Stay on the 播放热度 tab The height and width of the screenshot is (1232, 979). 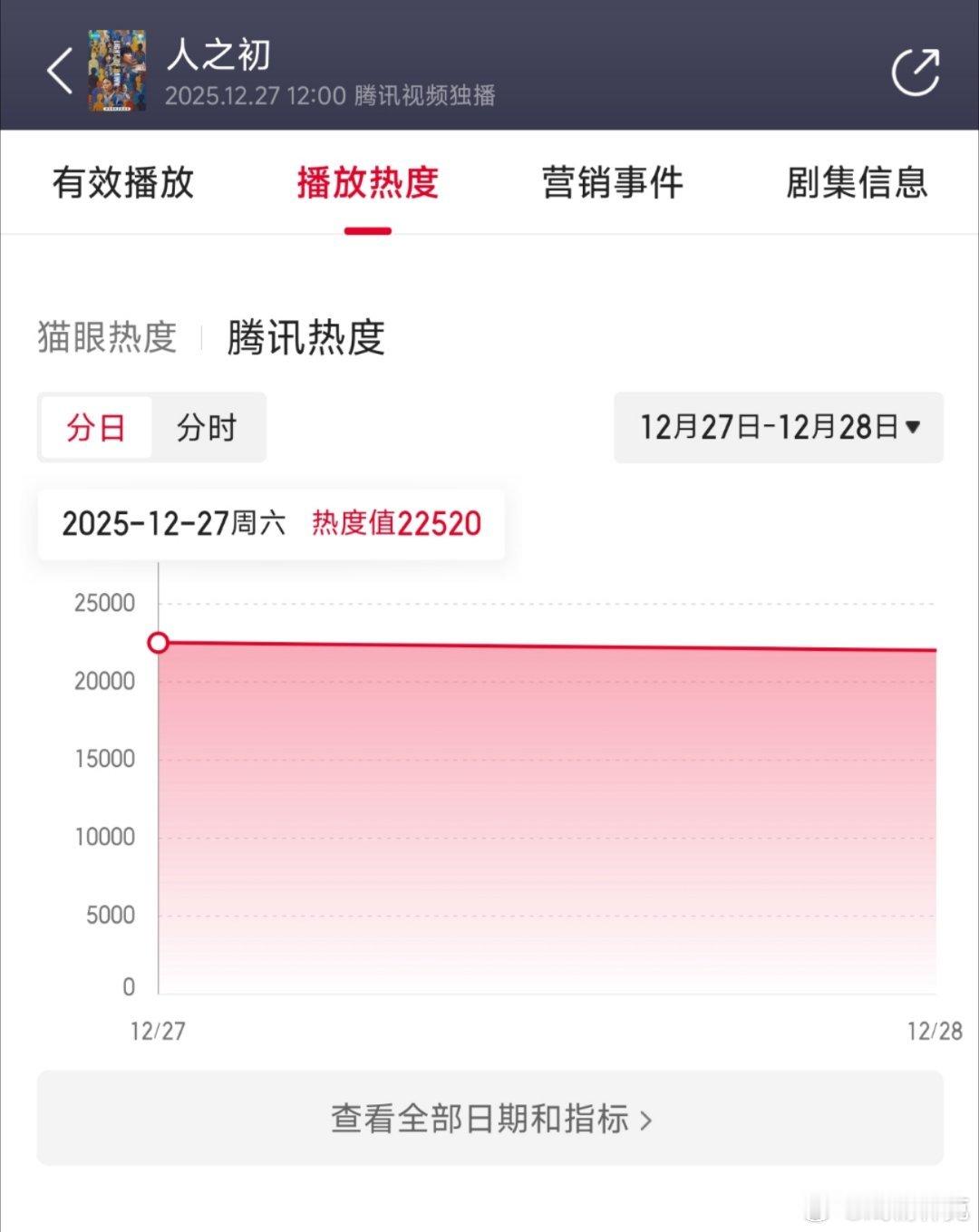click(x=367, y=183)
